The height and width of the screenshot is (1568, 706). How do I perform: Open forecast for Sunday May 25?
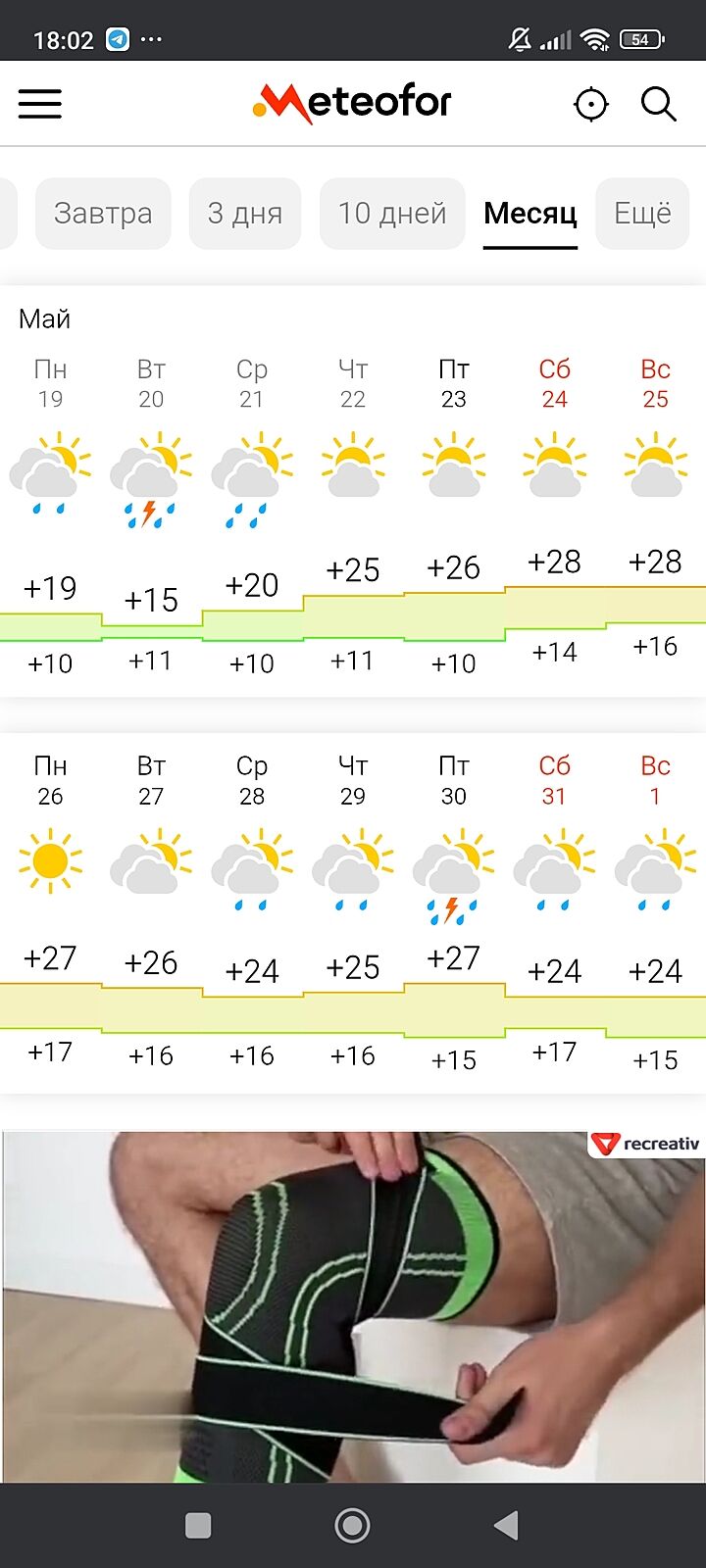click(x=655, y=510)
